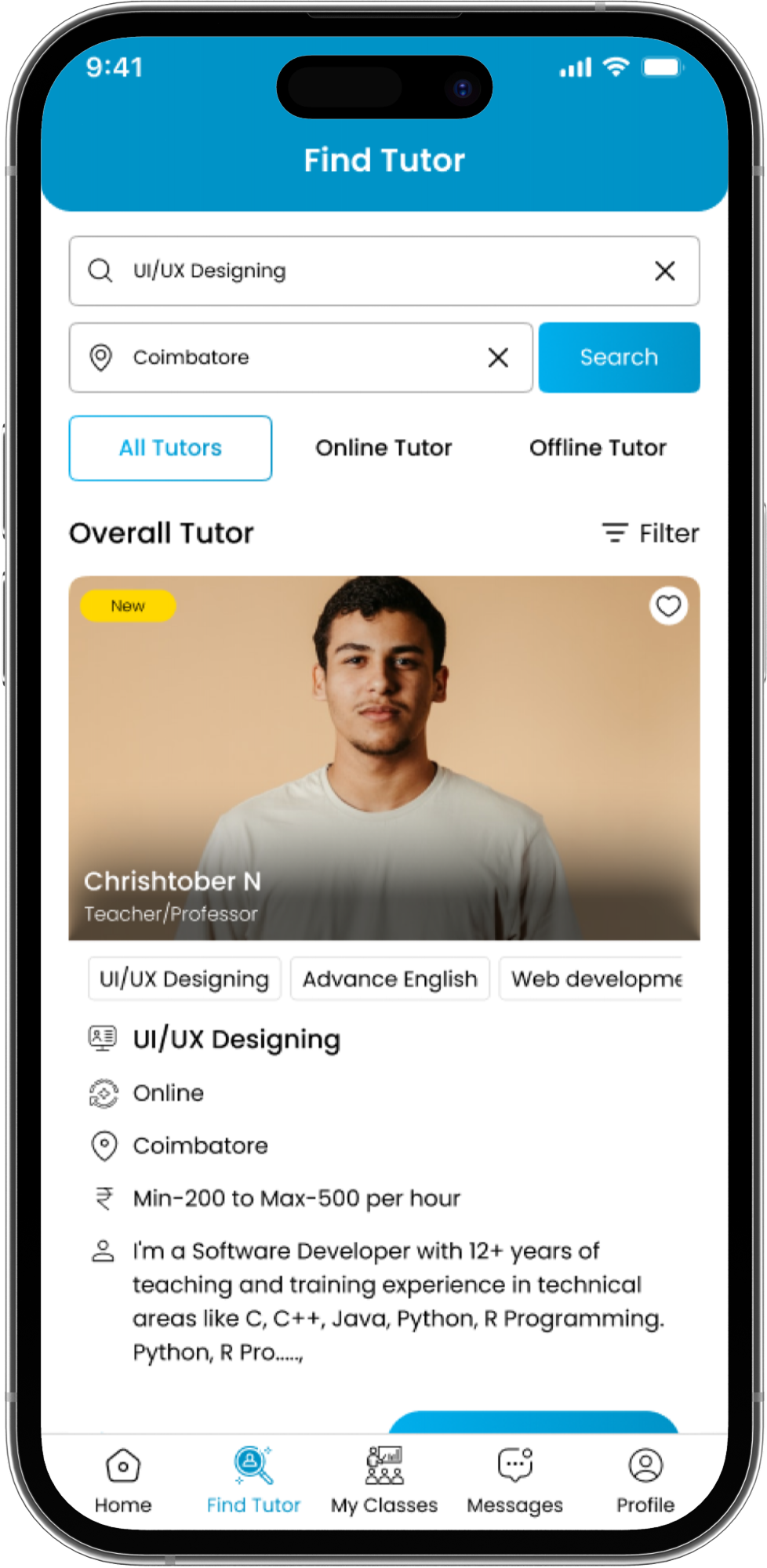Clear the Coimbatore location entry

pos(498,358)
